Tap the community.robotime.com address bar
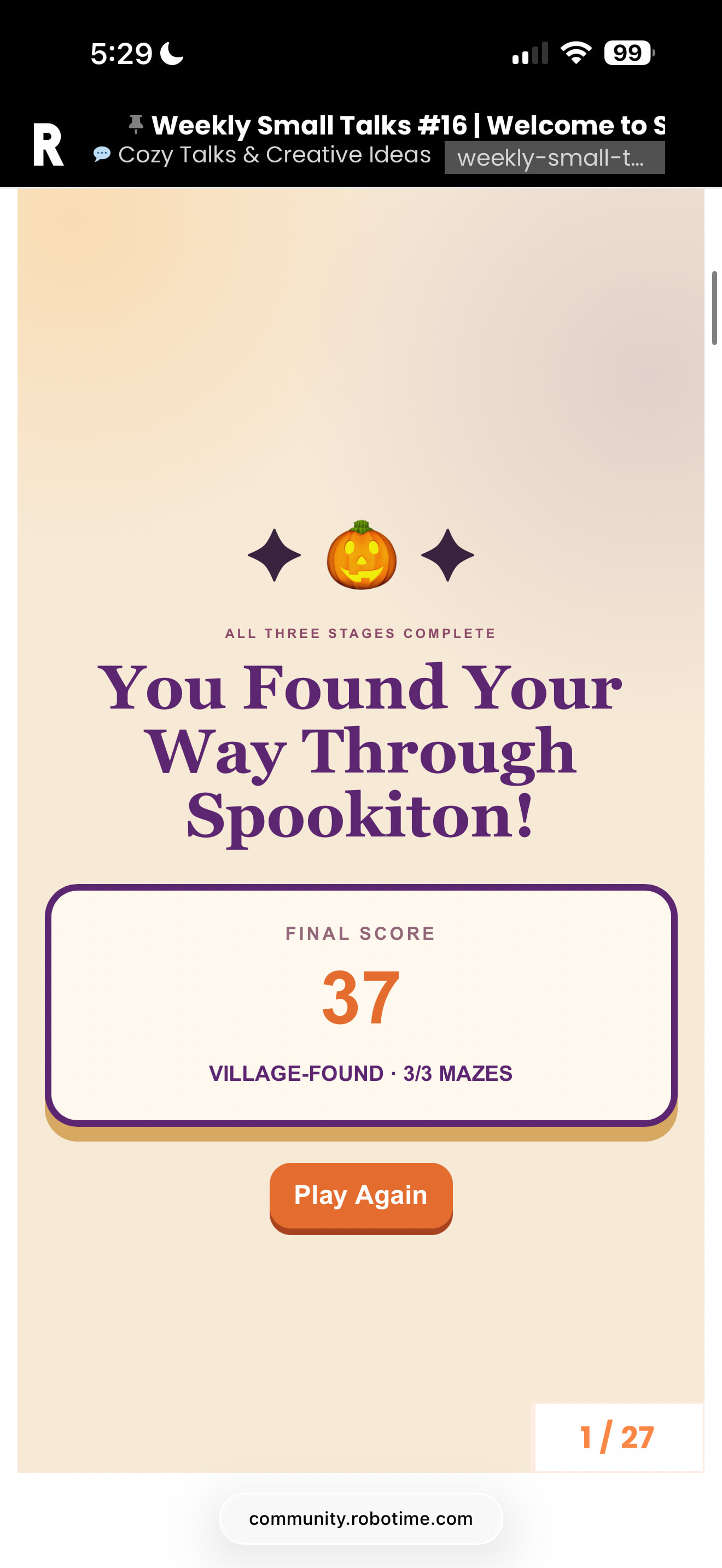 click(361, 1519)
